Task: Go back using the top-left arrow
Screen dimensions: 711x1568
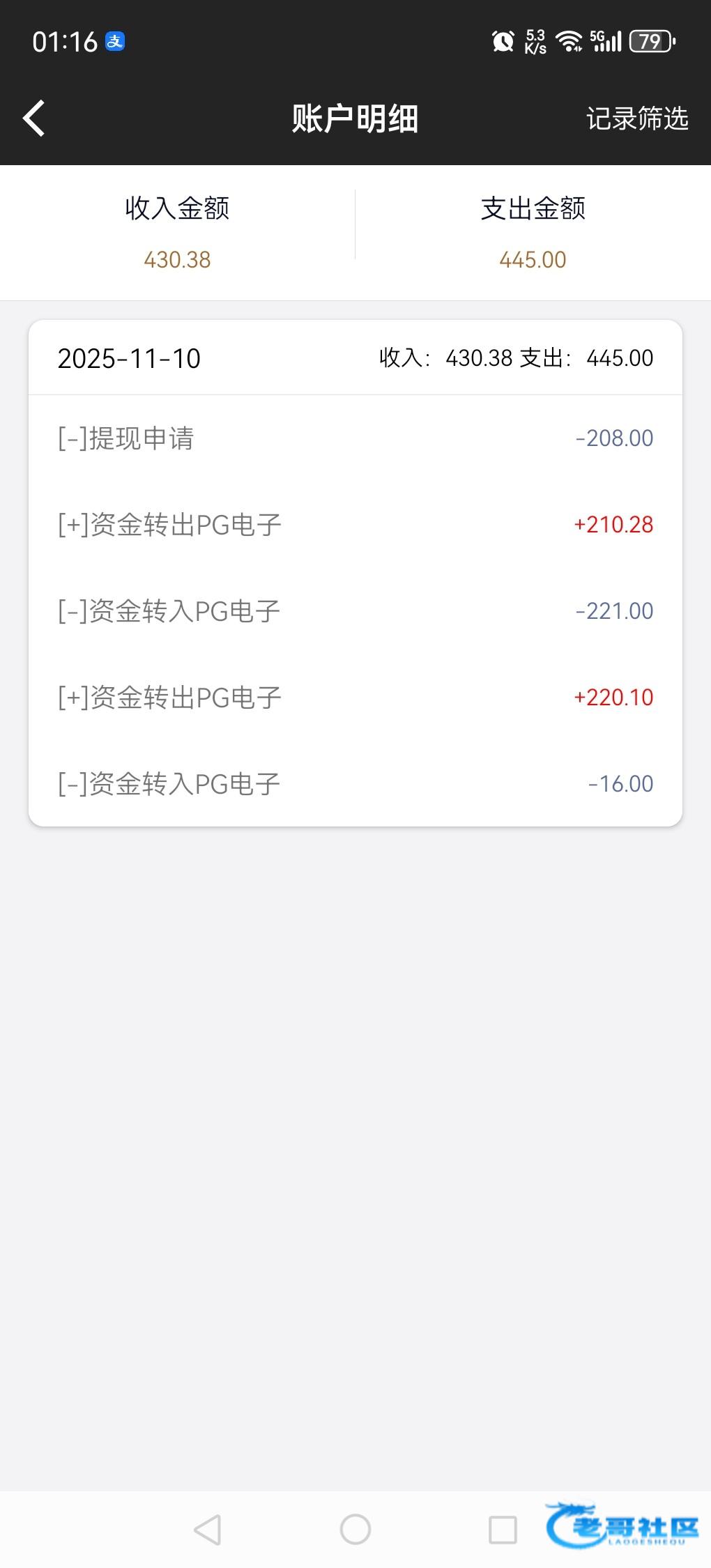Action: (33, 118)
